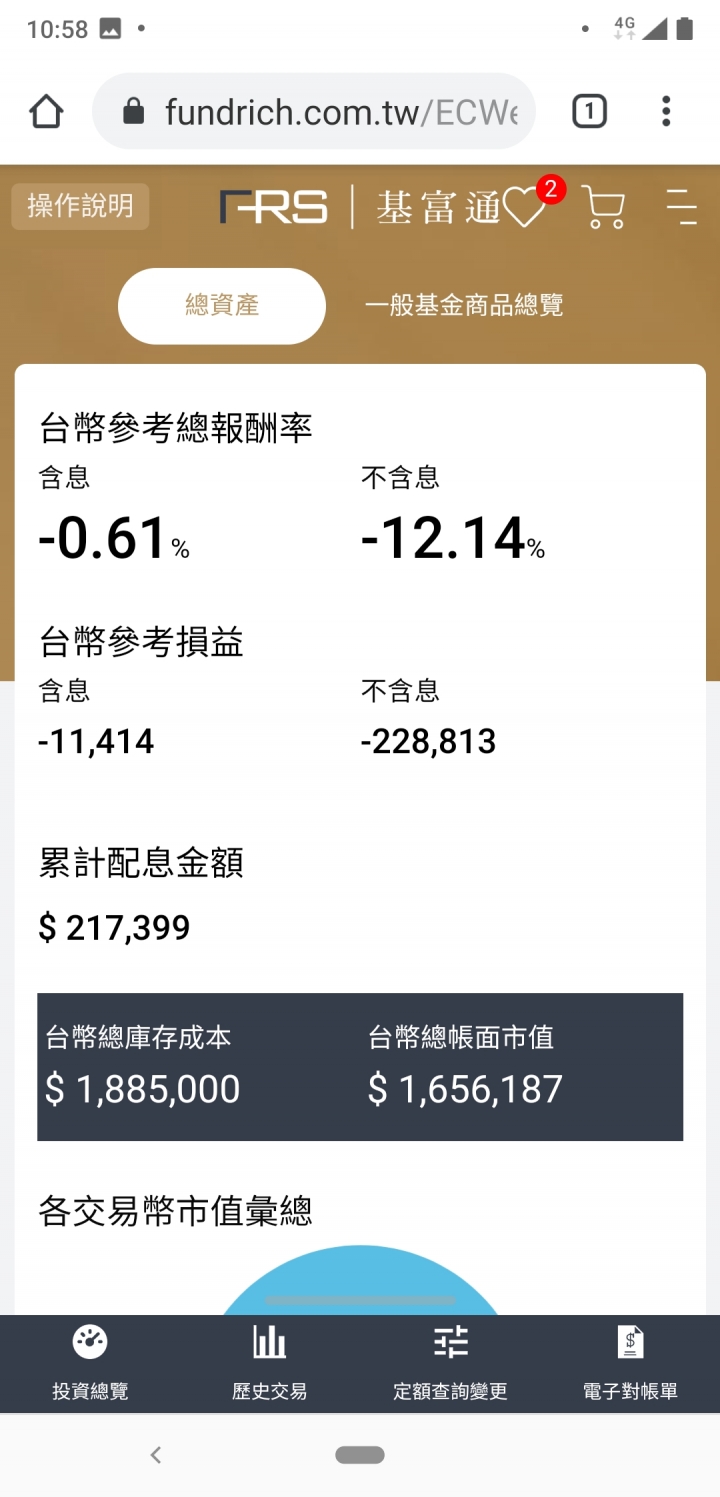Open the browser tab switcher

point(589,112)
